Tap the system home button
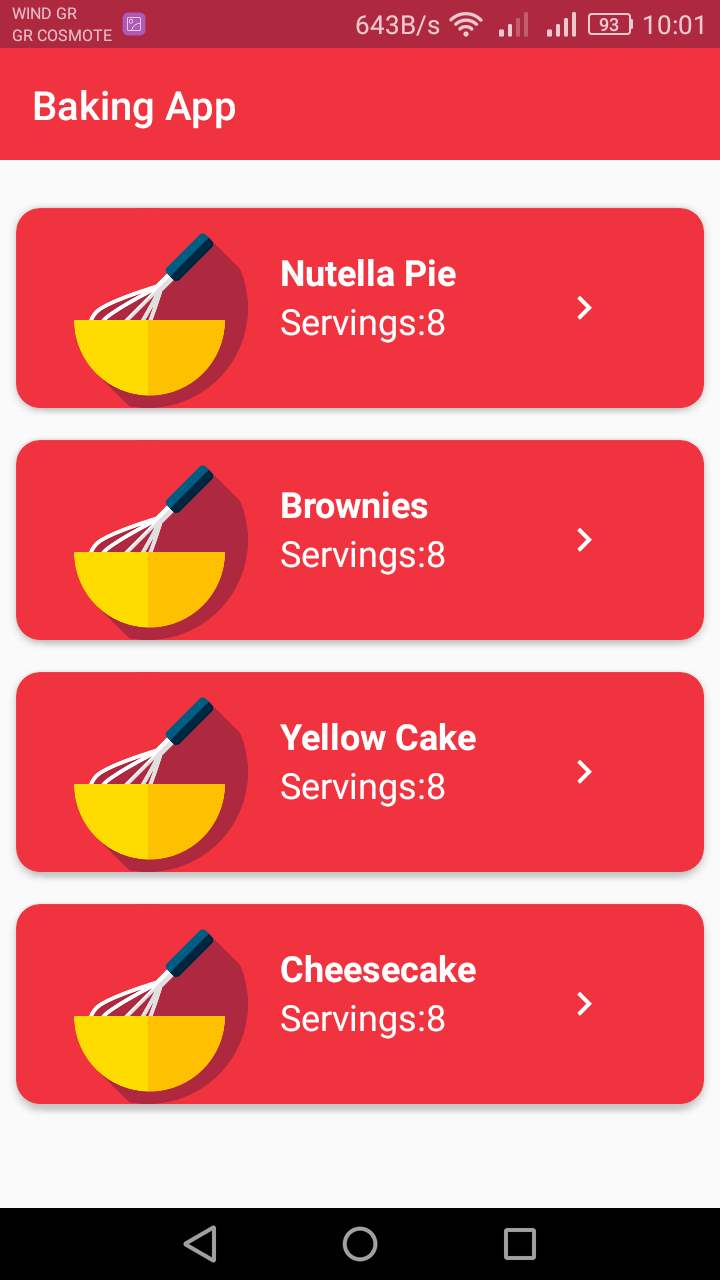Screen dimensions: 720x1280 [x=360, y=1244]
